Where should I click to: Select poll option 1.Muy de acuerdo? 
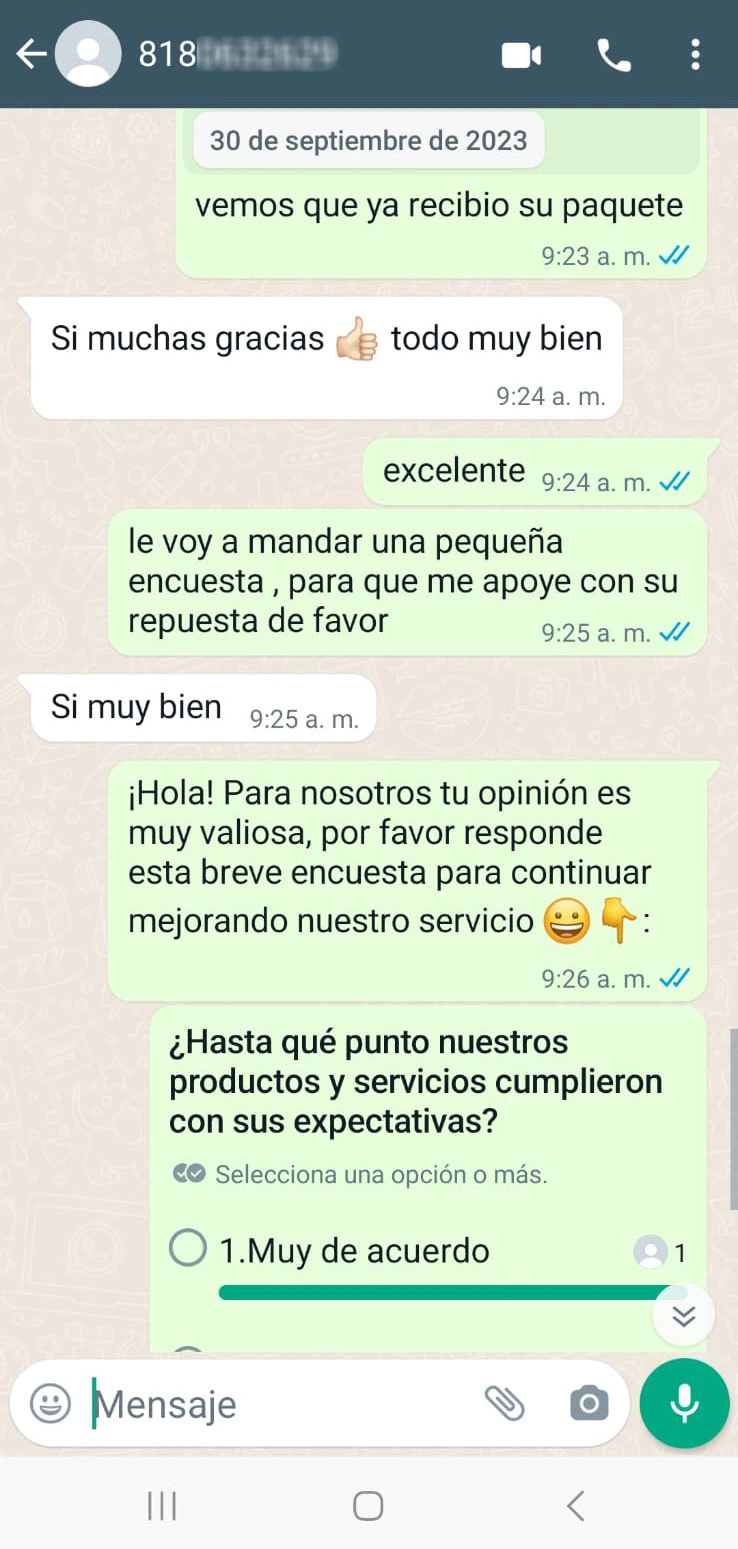coord(188,1249)
